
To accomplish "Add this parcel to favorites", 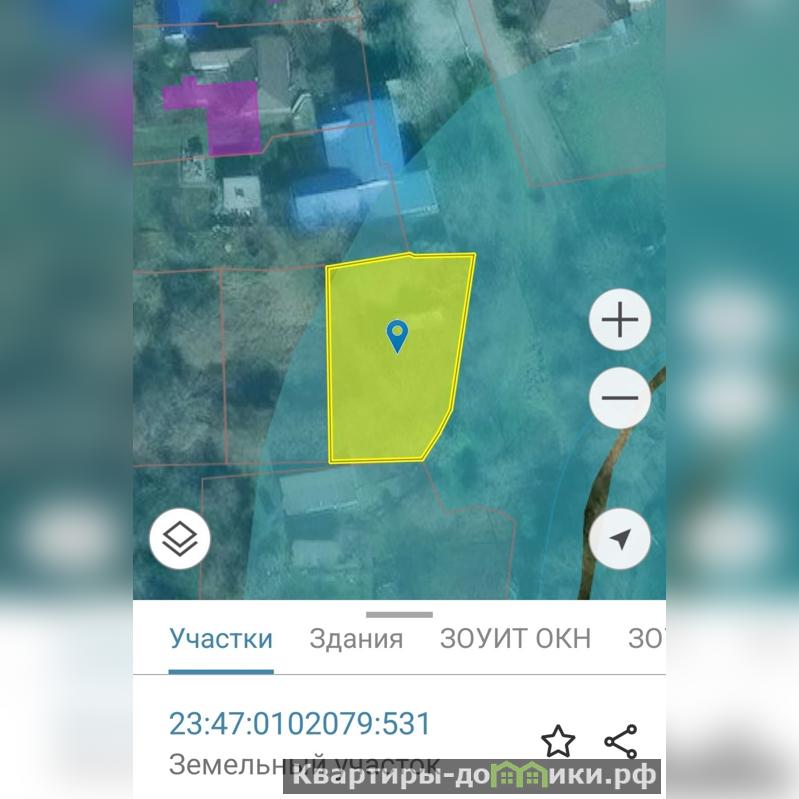I will [x=558, y=742].
